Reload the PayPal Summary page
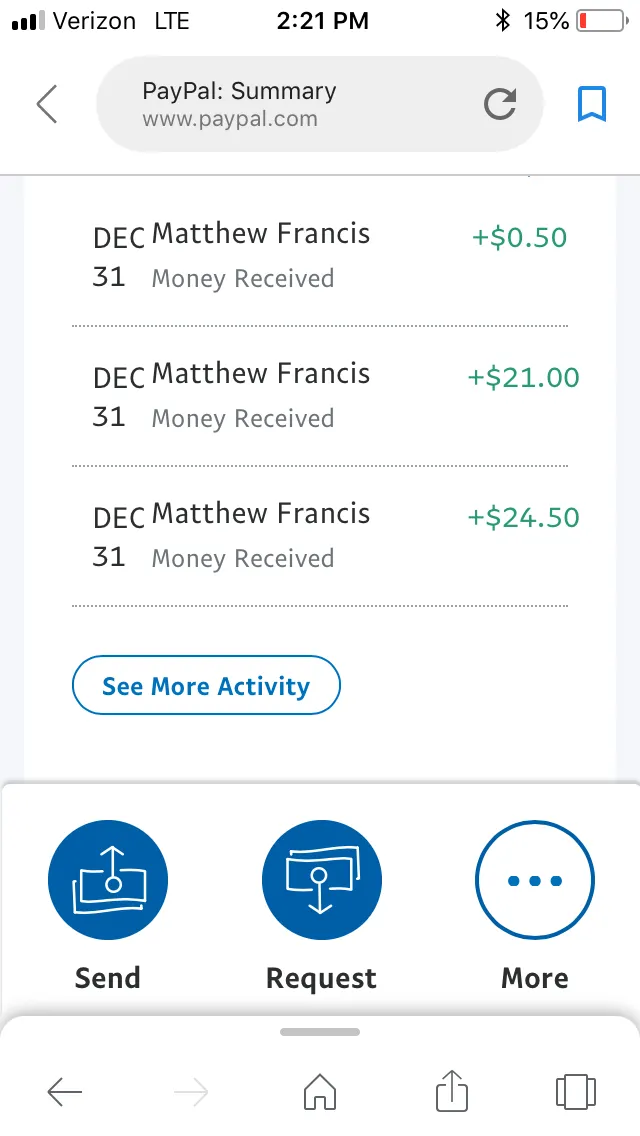The height and width of the screenshot is (1136, 640). coord(499,104)
